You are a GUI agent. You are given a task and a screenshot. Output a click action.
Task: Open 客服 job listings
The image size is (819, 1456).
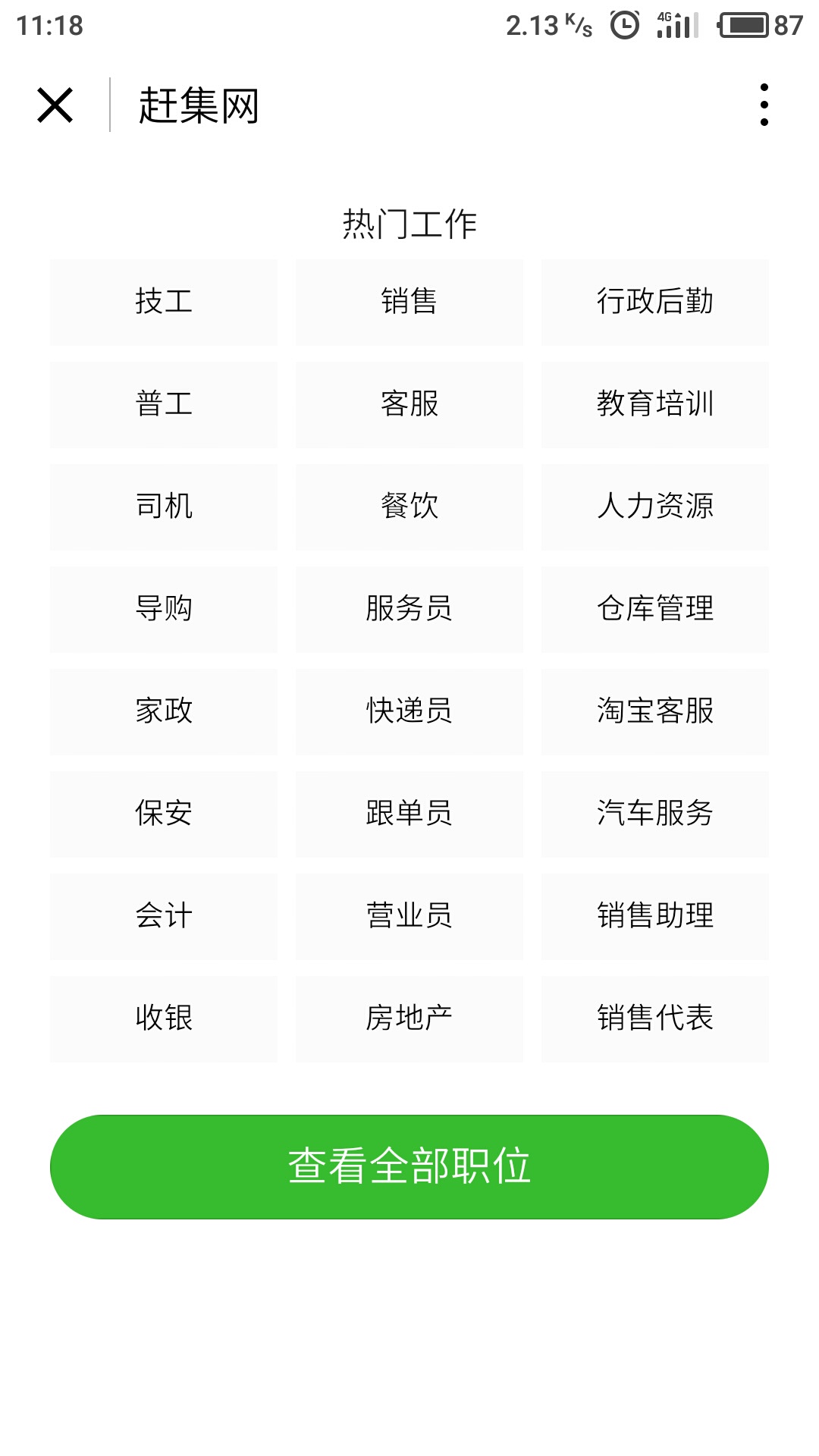[x=409, y=404]
